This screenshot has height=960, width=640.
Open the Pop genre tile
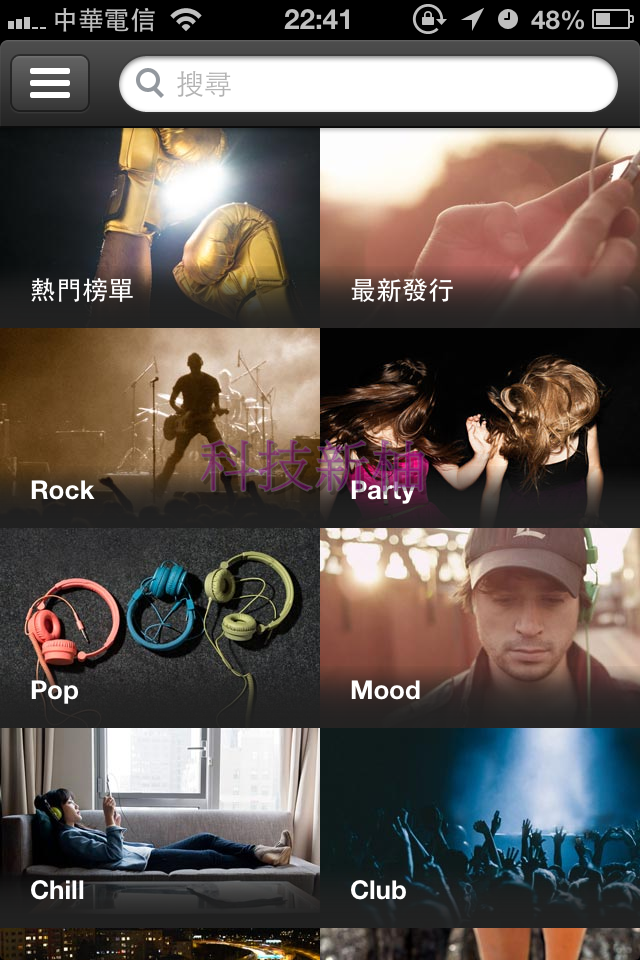(x=160, y=628)
